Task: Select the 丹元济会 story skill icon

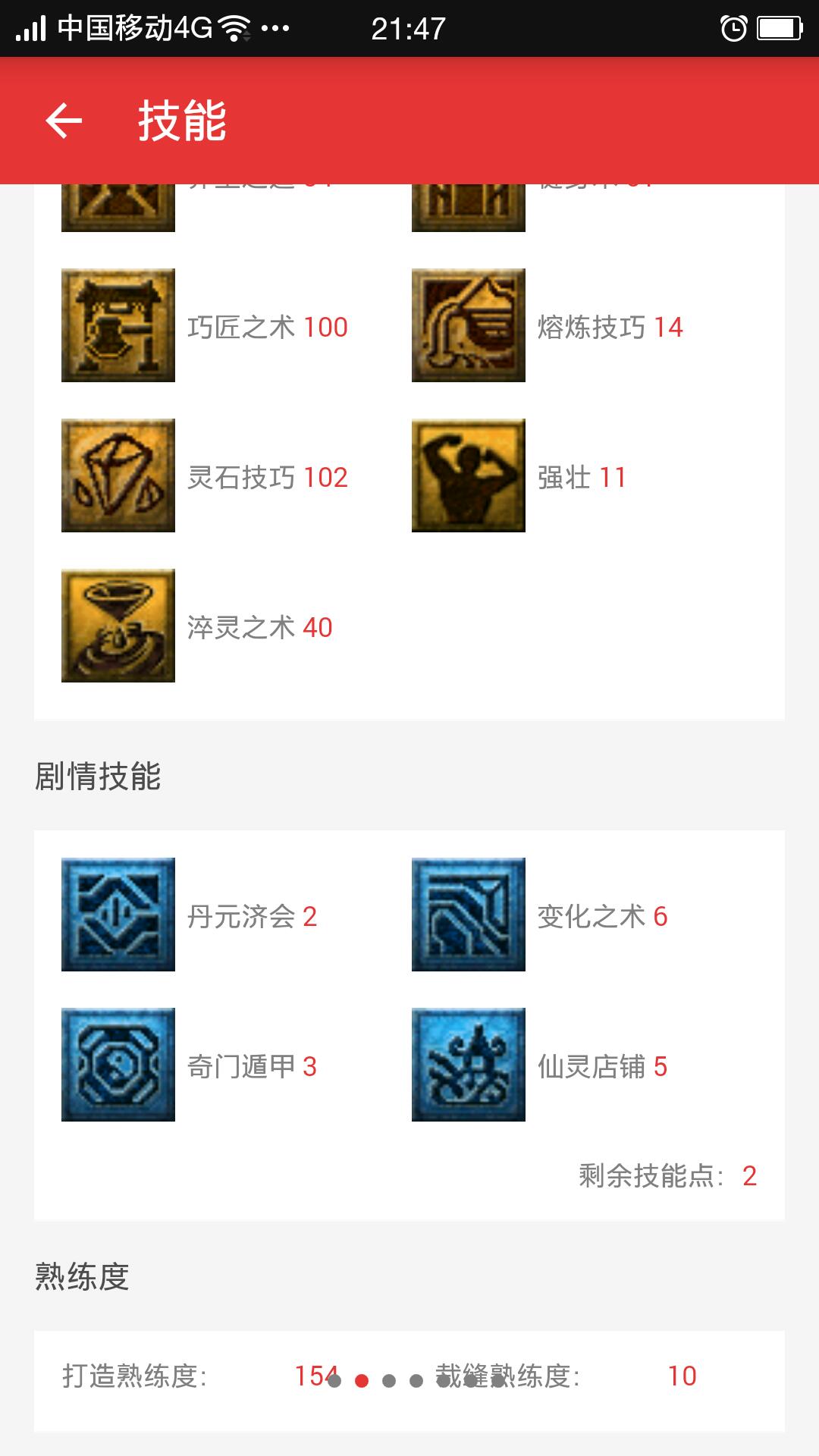Action: (x=118, y=915)
